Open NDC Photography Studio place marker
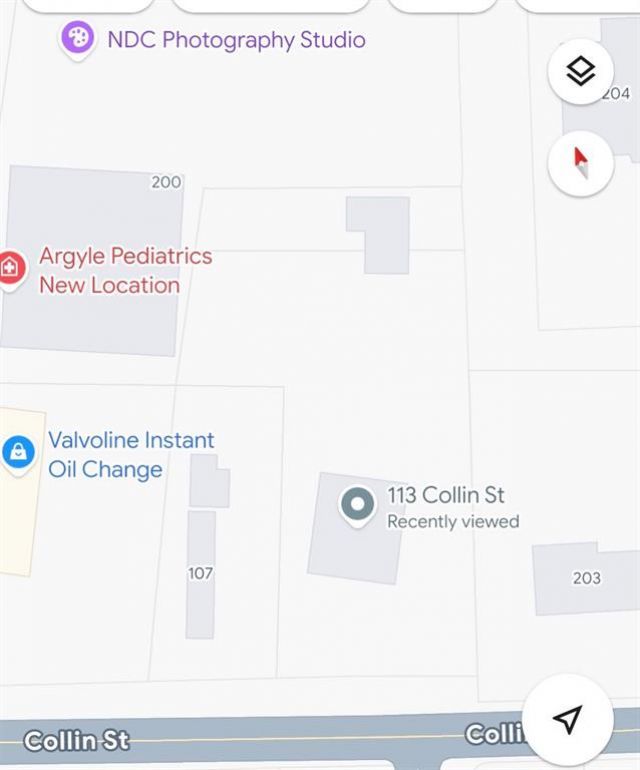 [x=77, y=40]
